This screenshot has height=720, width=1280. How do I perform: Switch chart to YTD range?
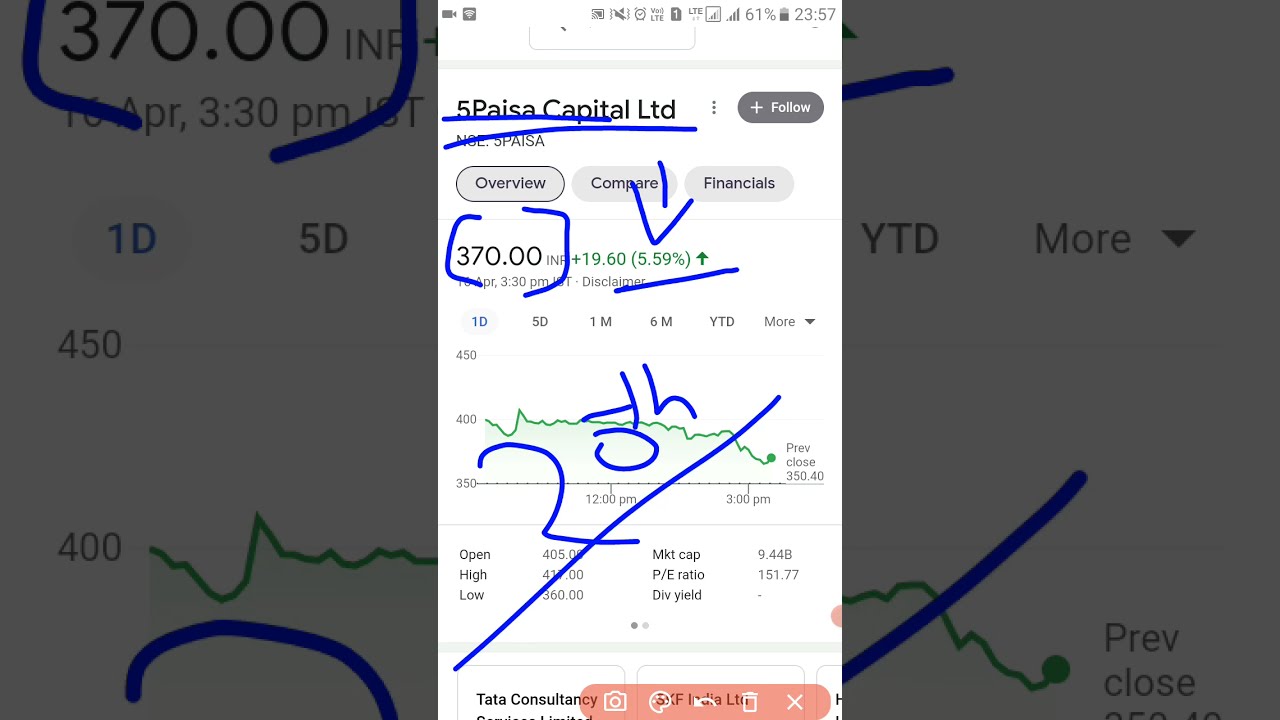click(722, 322)
